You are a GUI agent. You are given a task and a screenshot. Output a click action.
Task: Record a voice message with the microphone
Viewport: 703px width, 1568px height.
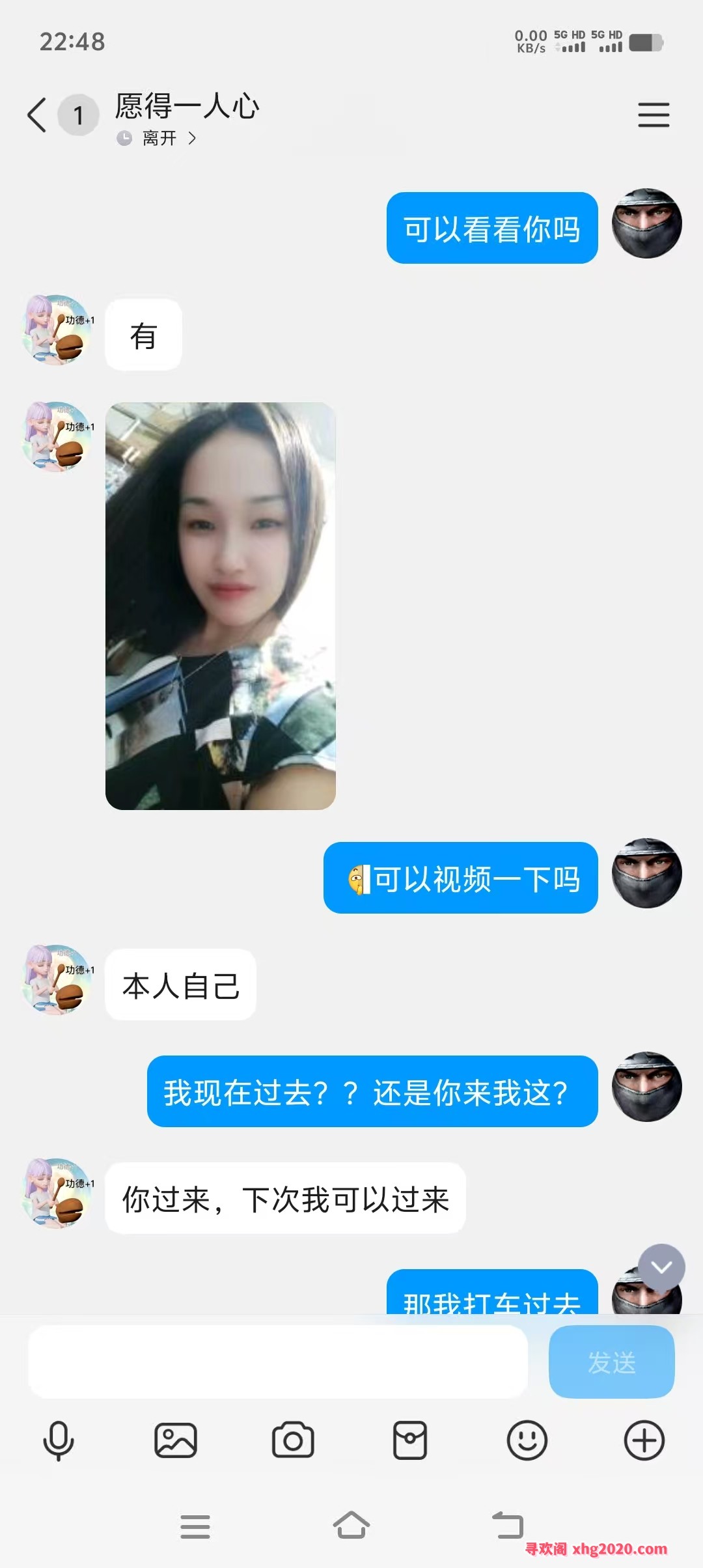tap(59, 1440)
